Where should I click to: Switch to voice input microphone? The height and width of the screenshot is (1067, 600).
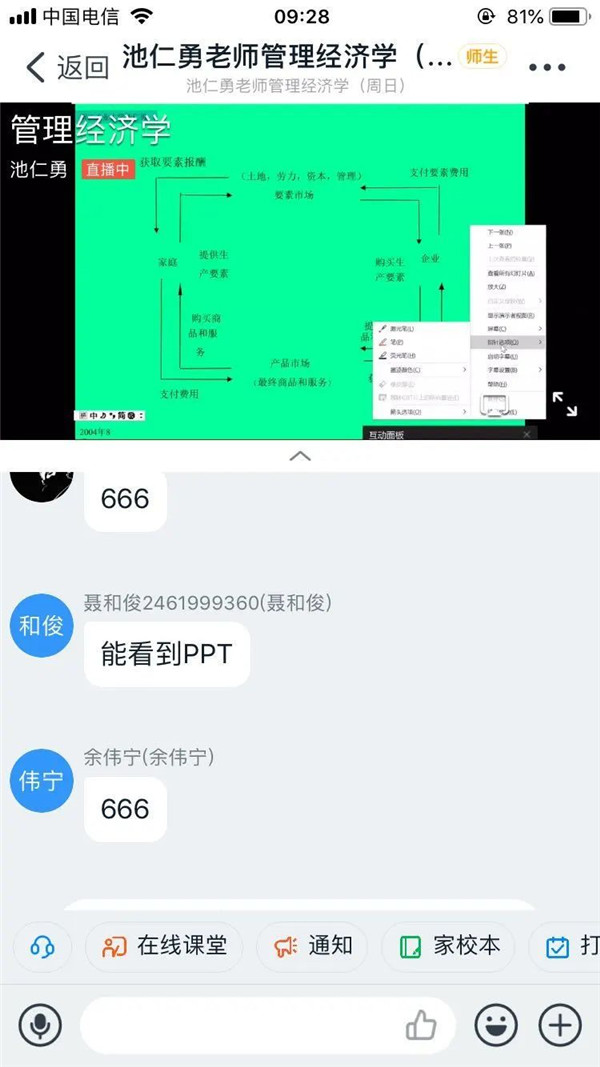click(40, 1025)
